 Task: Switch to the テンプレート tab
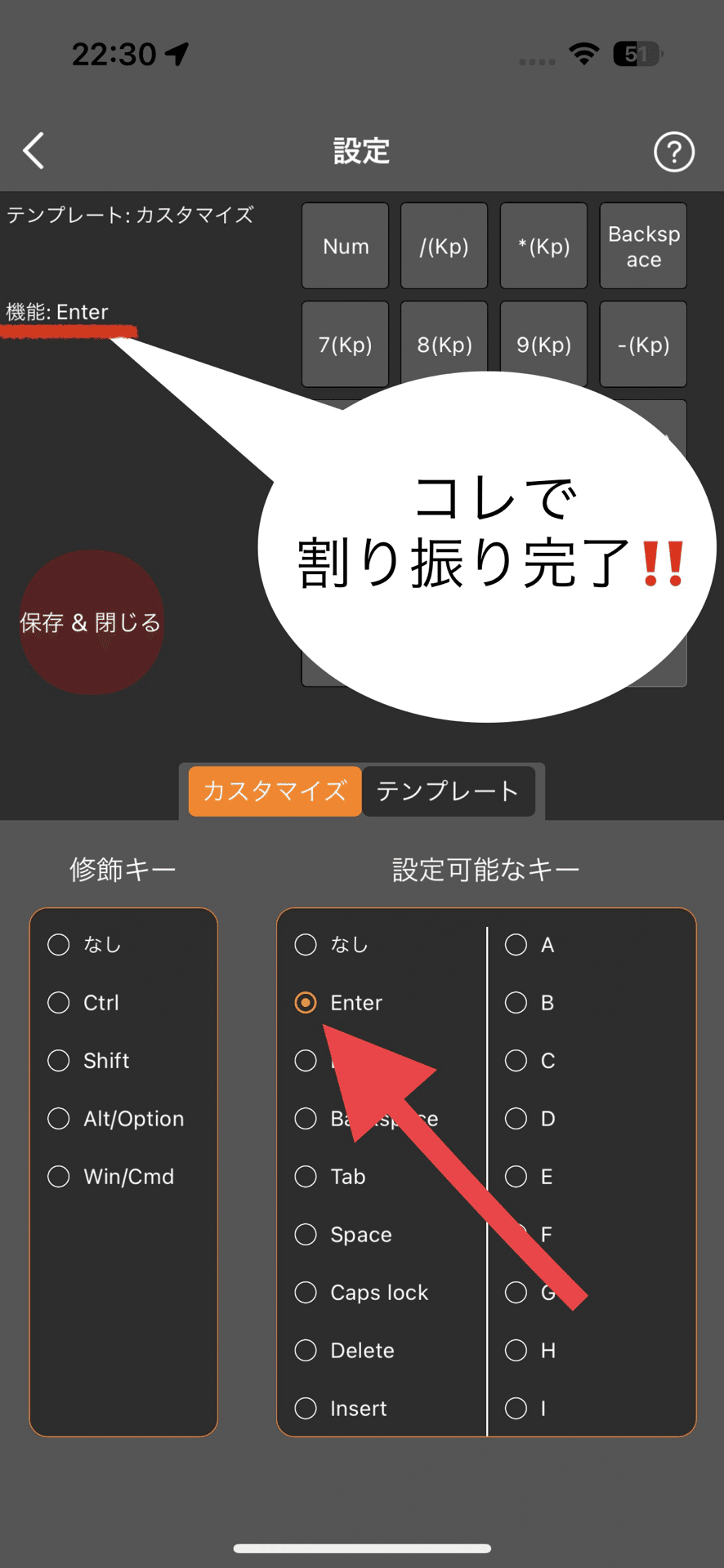(448, 791)
